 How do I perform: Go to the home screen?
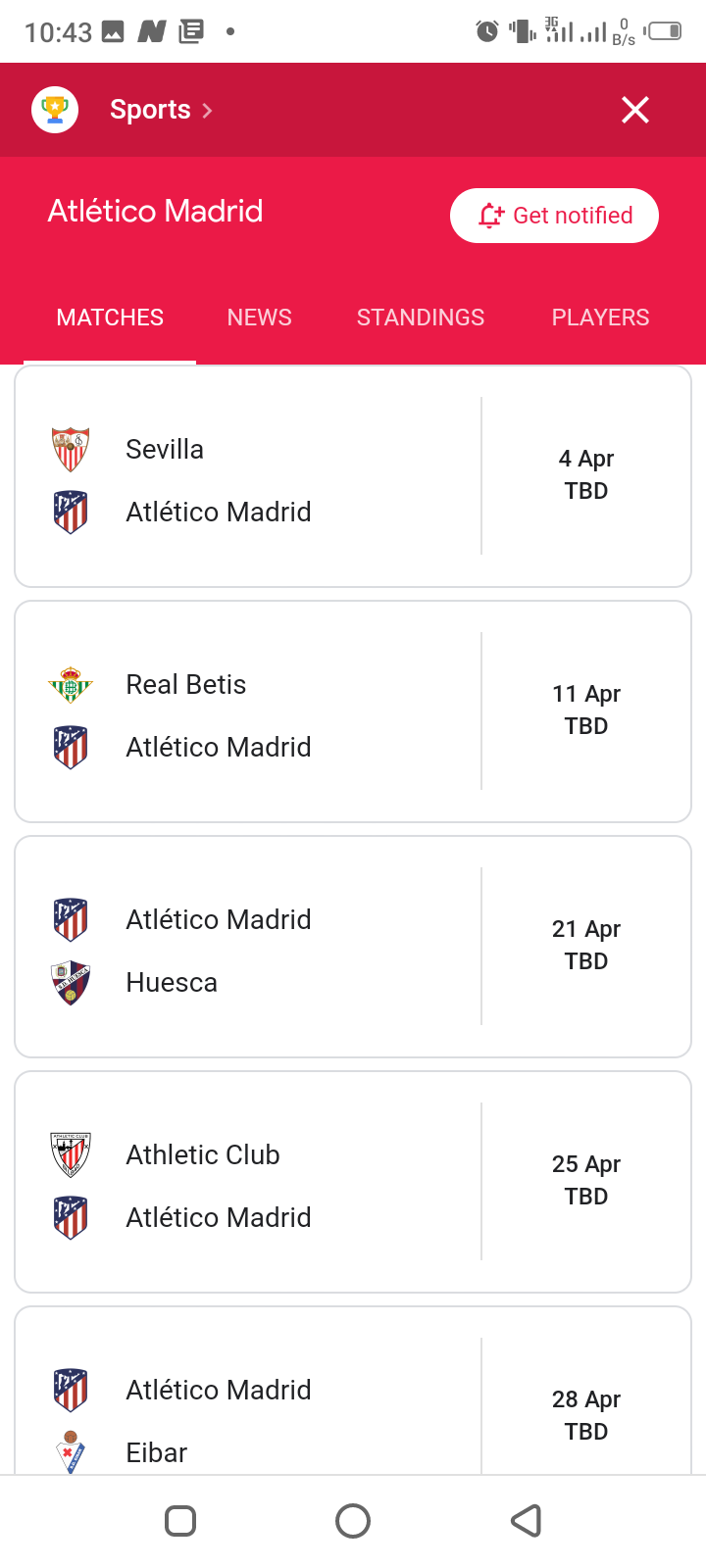[x=353, y=1521]
